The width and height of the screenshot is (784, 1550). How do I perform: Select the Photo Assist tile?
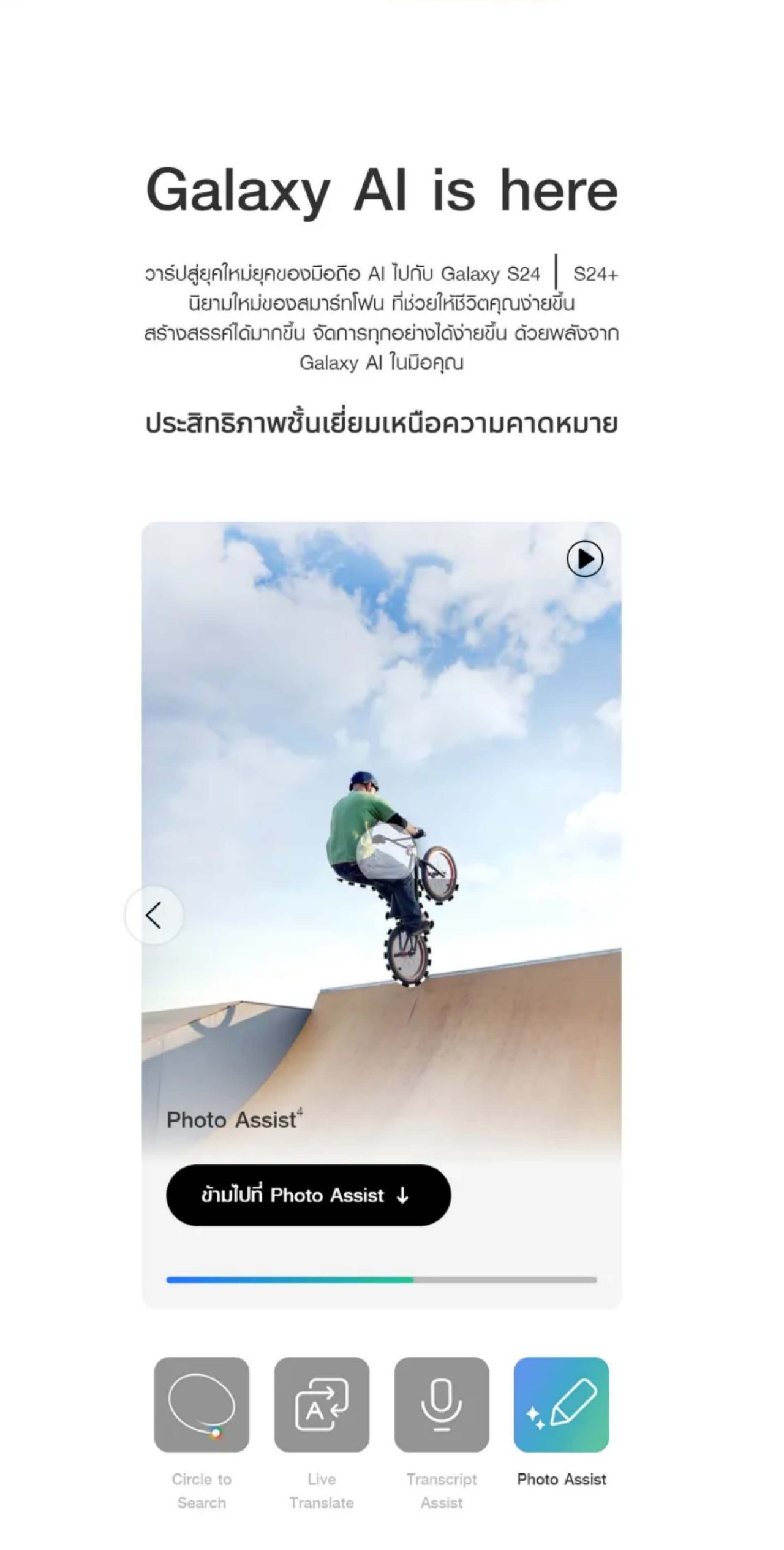click(x=561, y=1405)
